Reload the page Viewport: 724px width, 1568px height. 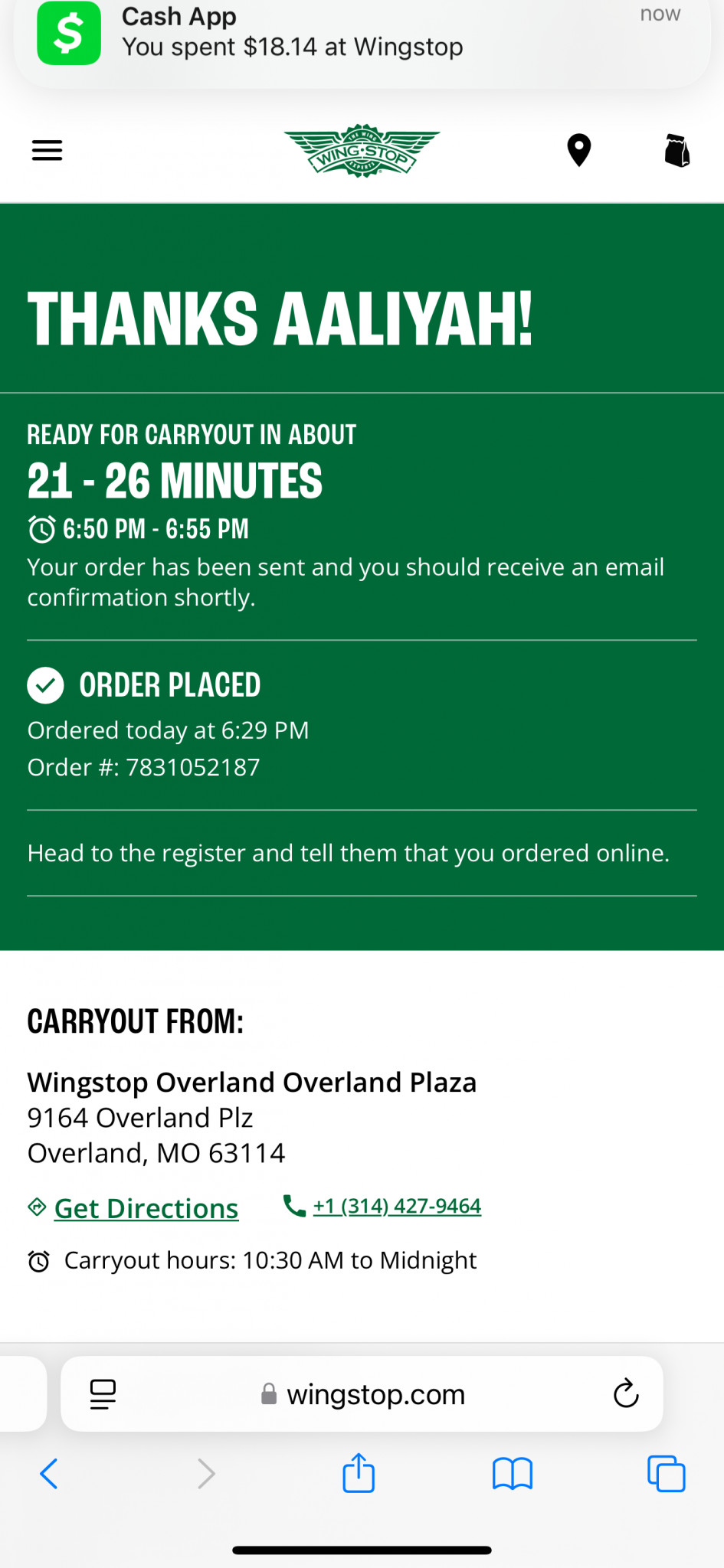pos(626,1393)
